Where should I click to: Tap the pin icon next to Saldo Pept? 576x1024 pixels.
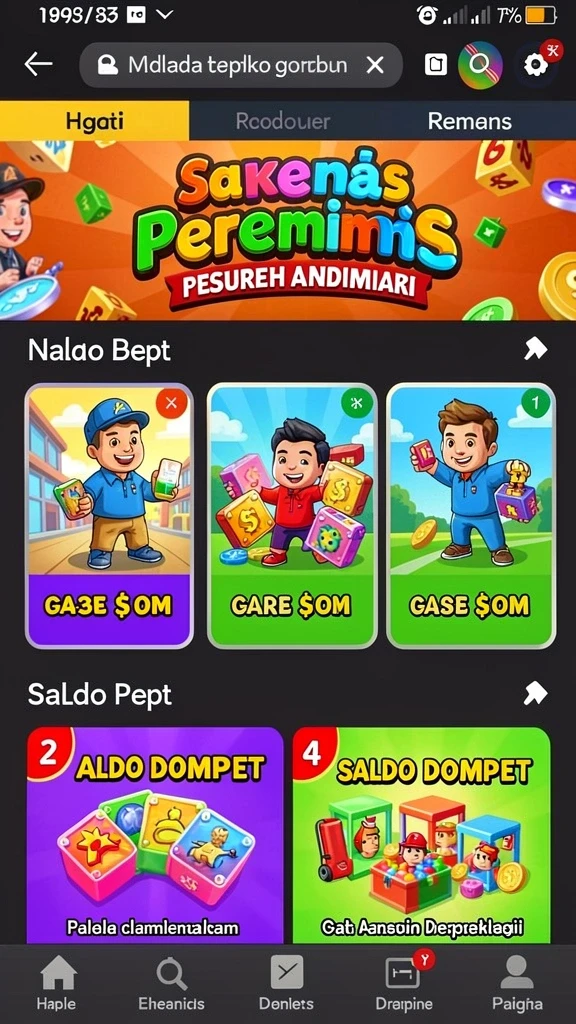[536, 694]
